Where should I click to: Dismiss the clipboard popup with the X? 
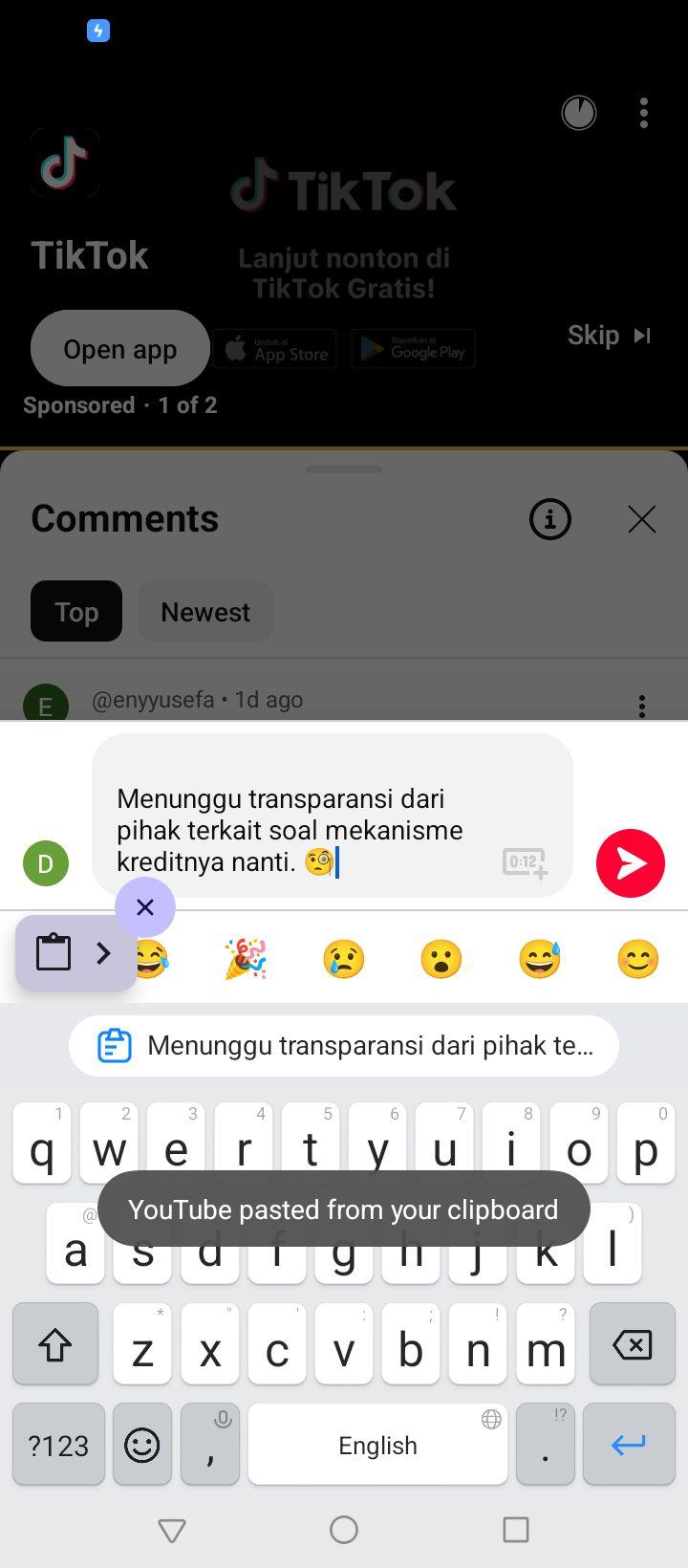(x=145, y=906)
